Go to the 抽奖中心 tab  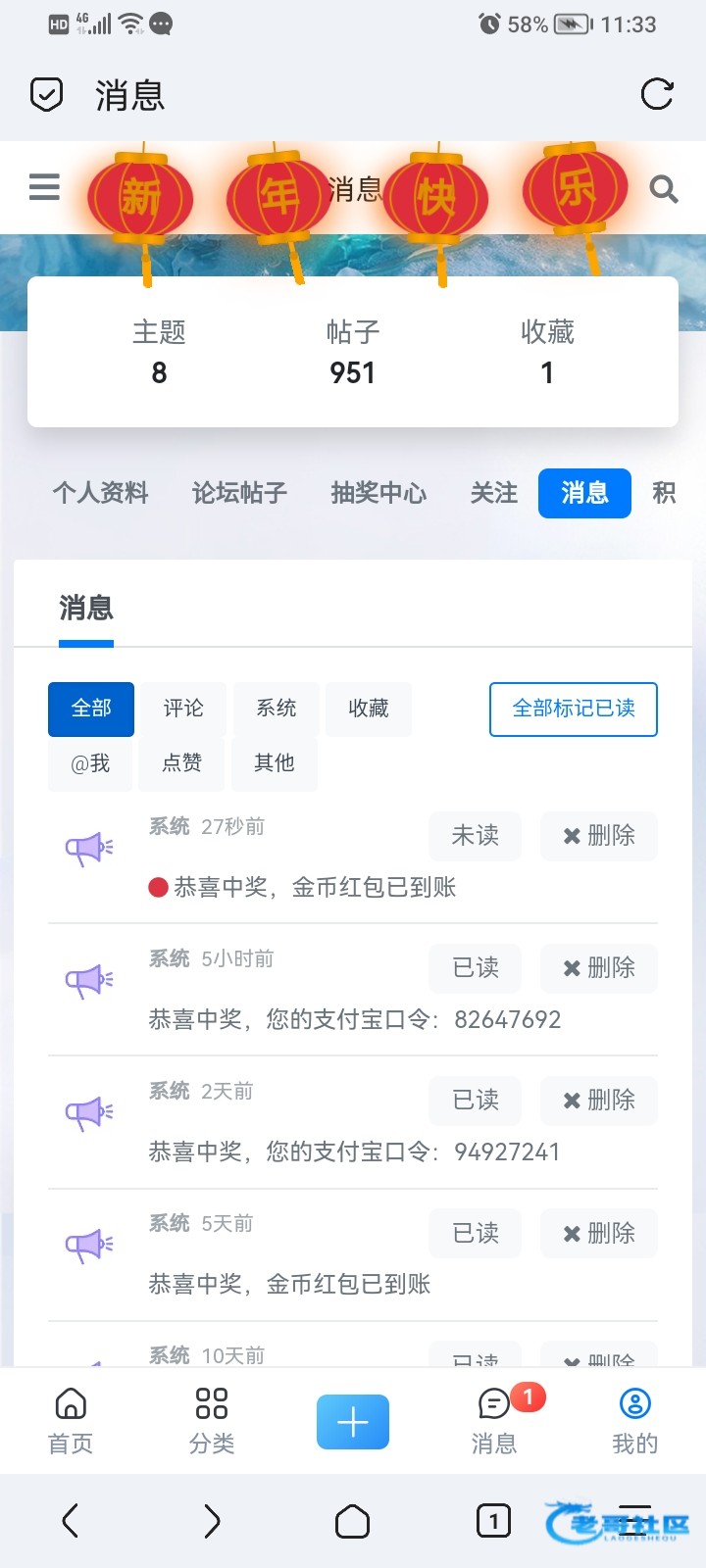(378, 493)
